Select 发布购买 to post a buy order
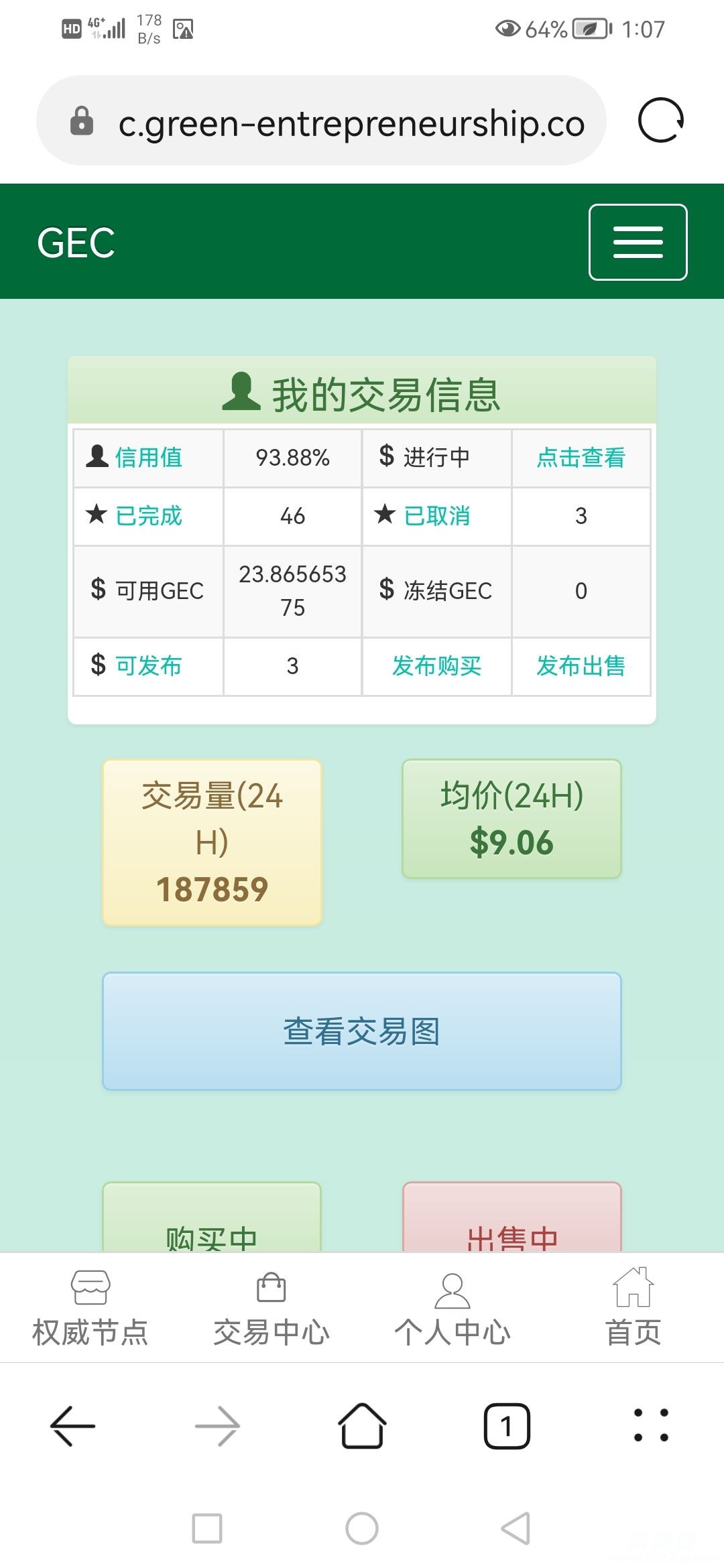Screen dimensions: 724x1568 [x=436, y=666]
